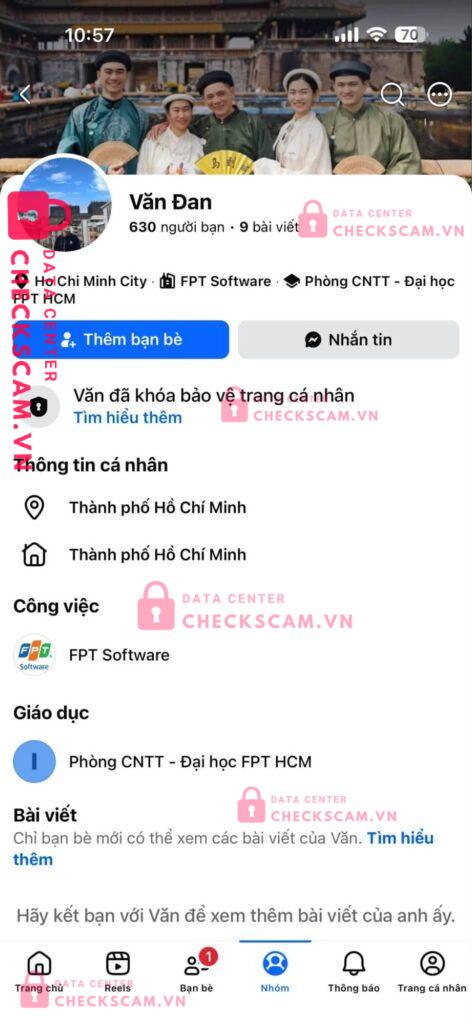Screen dimensions: 472x1024
Task: Select the Nhóm tab
Action: (x=275, y=972)
